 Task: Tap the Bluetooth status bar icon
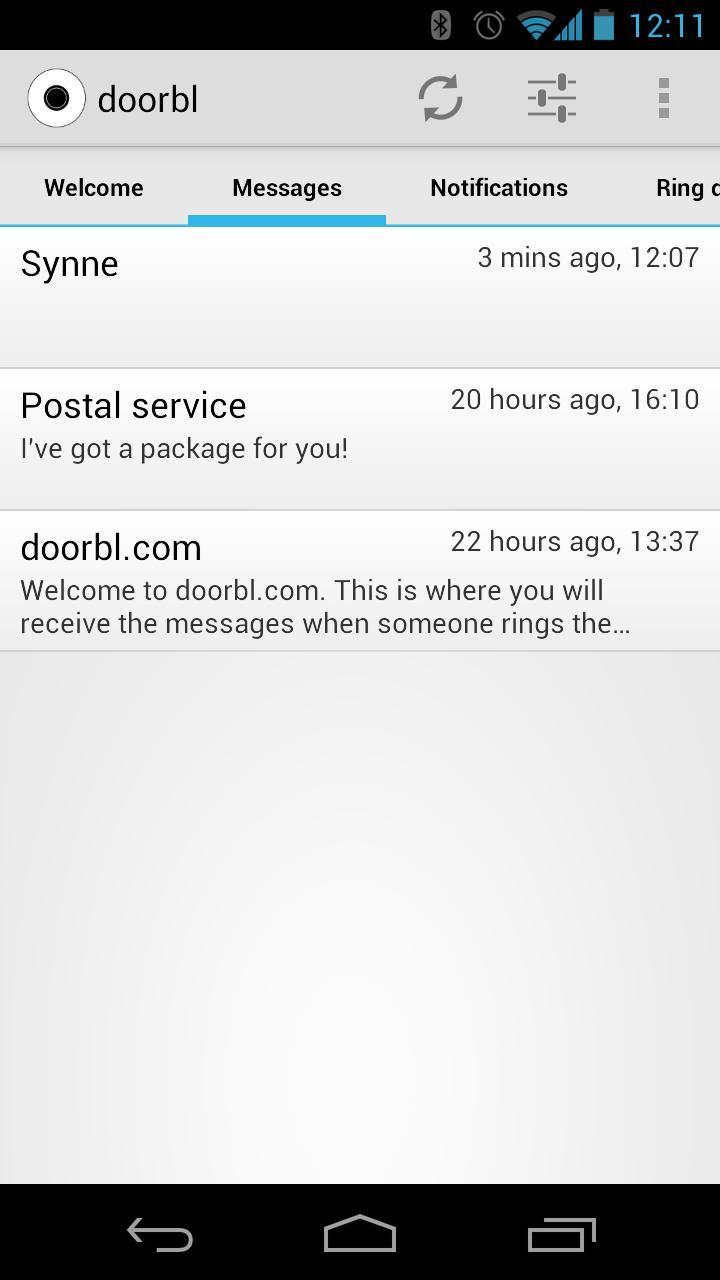(x=441, y=25)
